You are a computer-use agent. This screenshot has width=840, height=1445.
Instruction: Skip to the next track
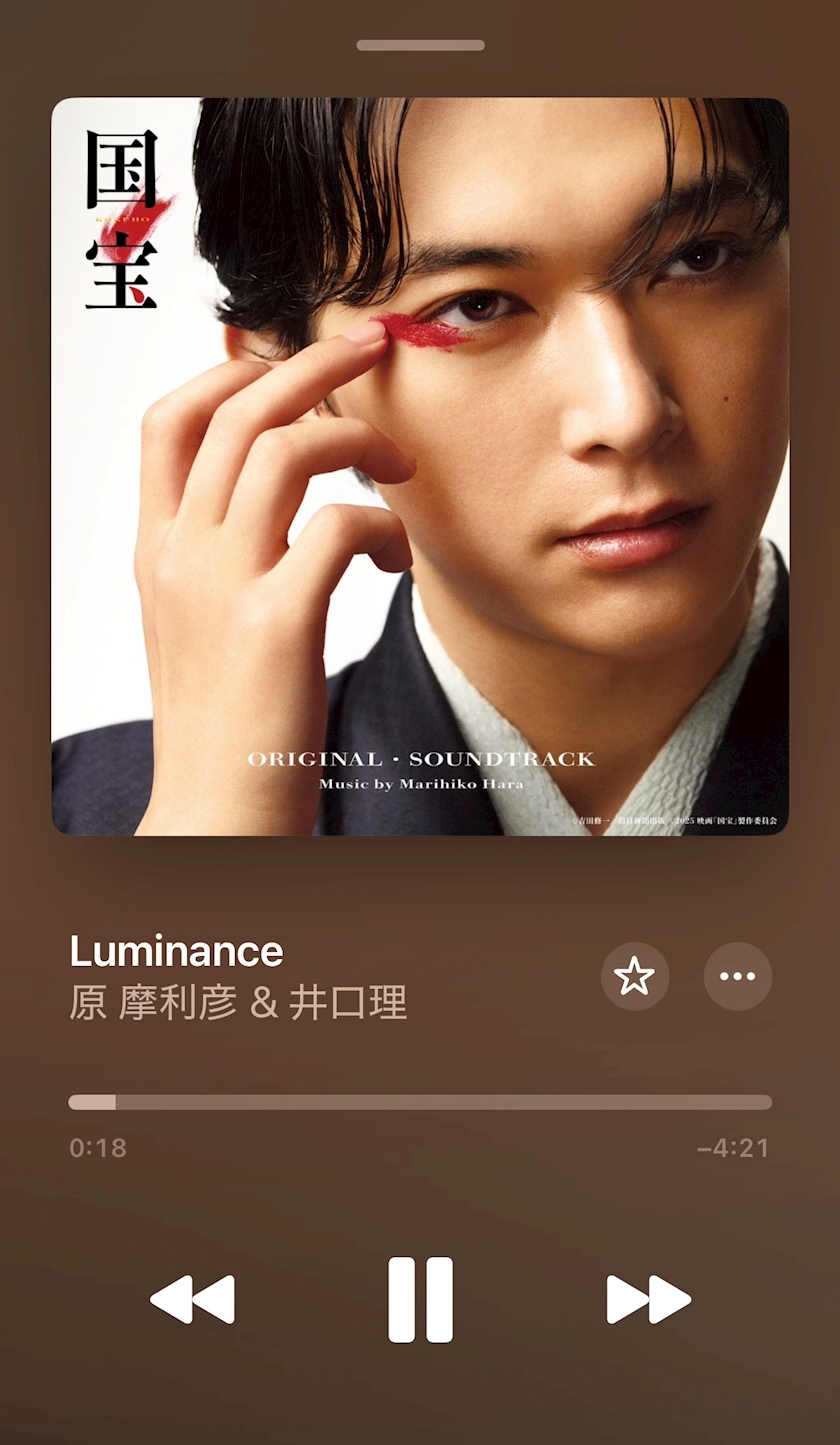pos(648,1299)
